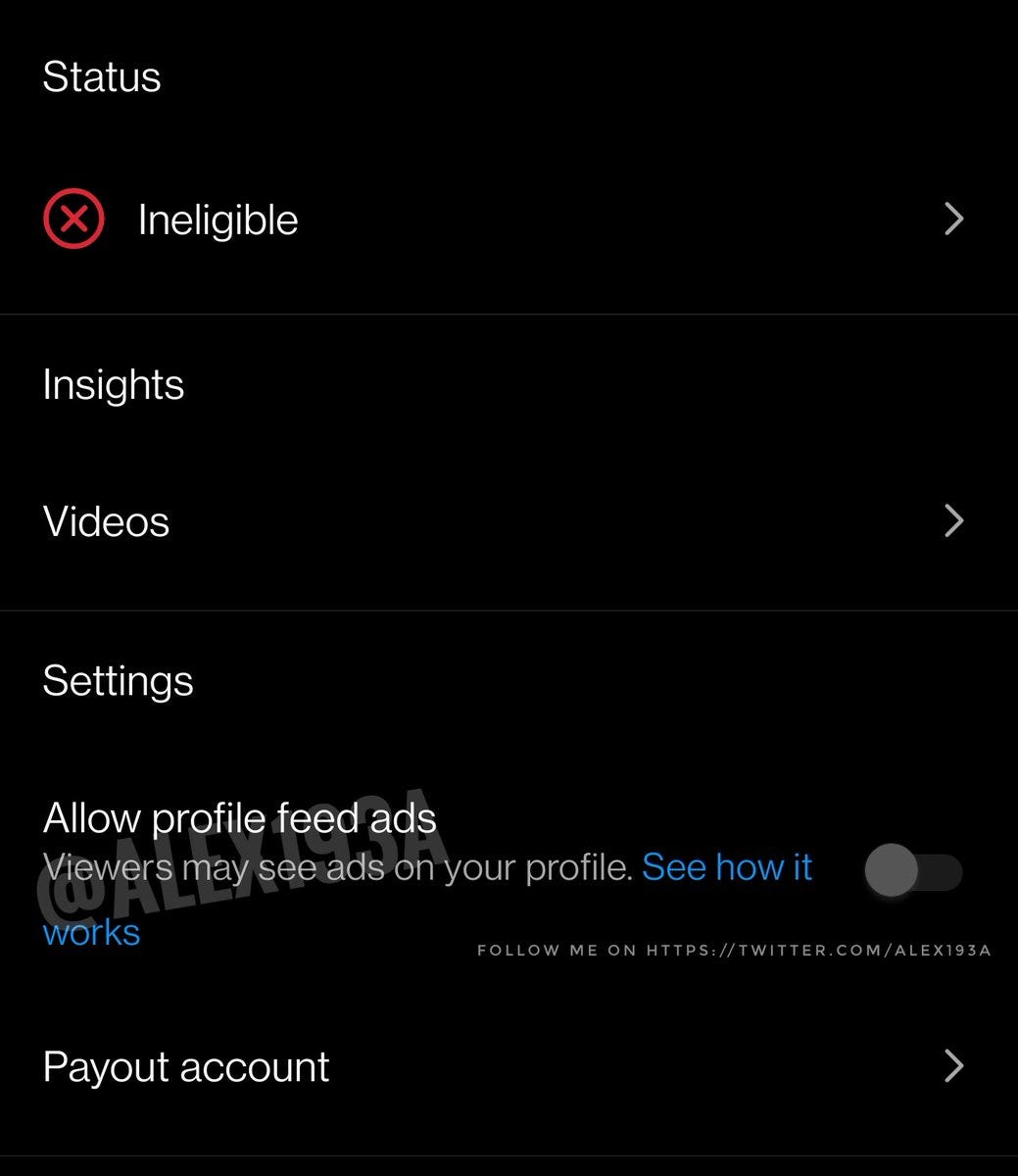Enable Allow profile feed ads
This screenshot has width=1018, height=1176.
(913, 871)
